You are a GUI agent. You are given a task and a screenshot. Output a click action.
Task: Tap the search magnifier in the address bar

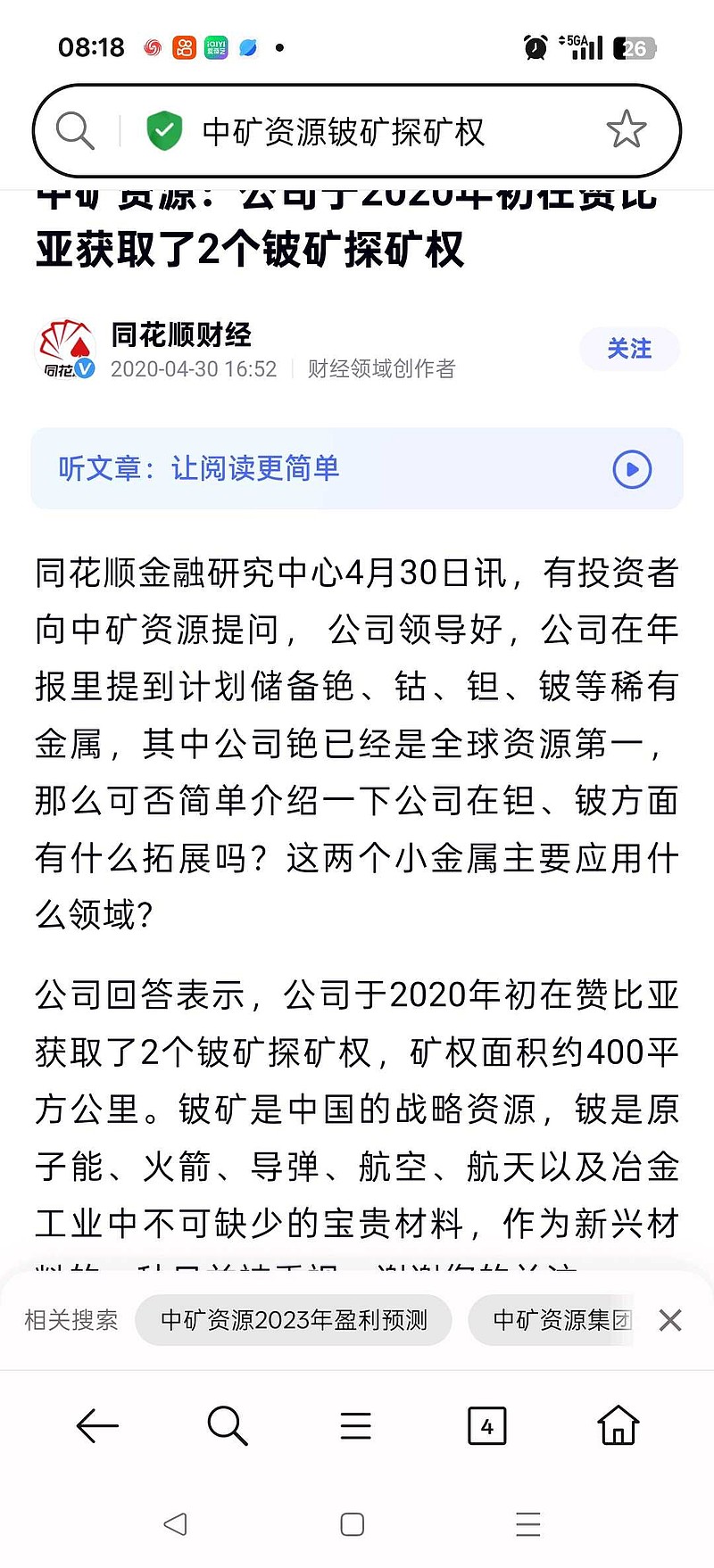pyautogui.click(x=75, y=131)
